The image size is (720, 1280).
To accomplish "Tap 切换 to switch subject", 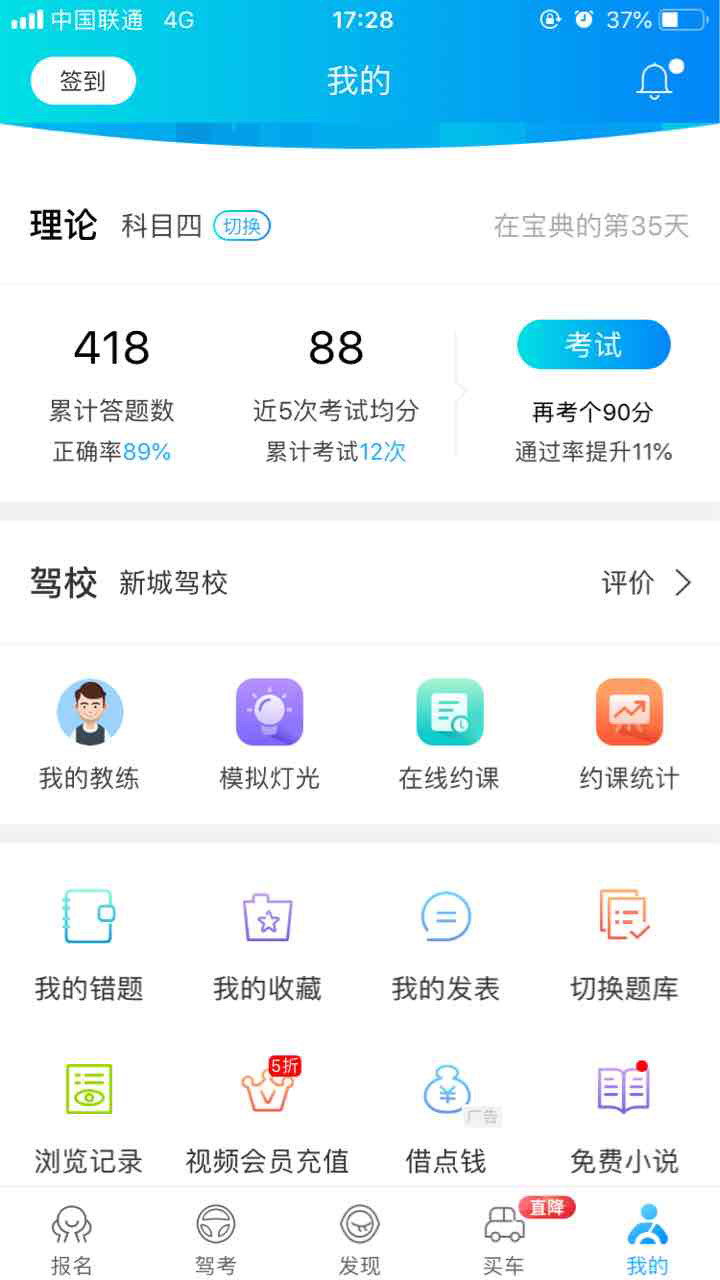I will click(x=241, y=227).
